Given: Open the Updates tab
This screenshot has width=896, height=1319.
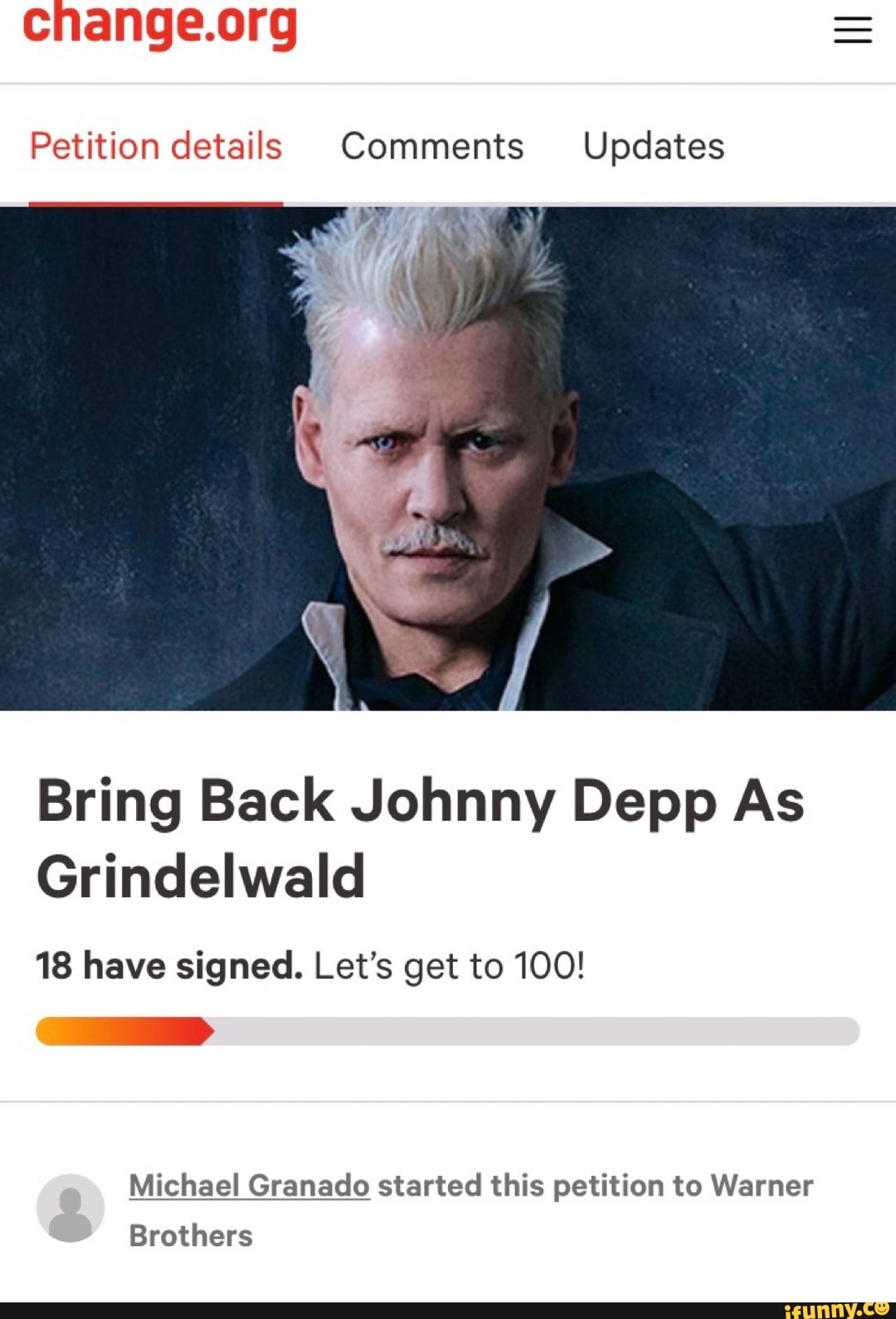Looking at the screenshot, I should pyautogui.click(x=655, y=146).
